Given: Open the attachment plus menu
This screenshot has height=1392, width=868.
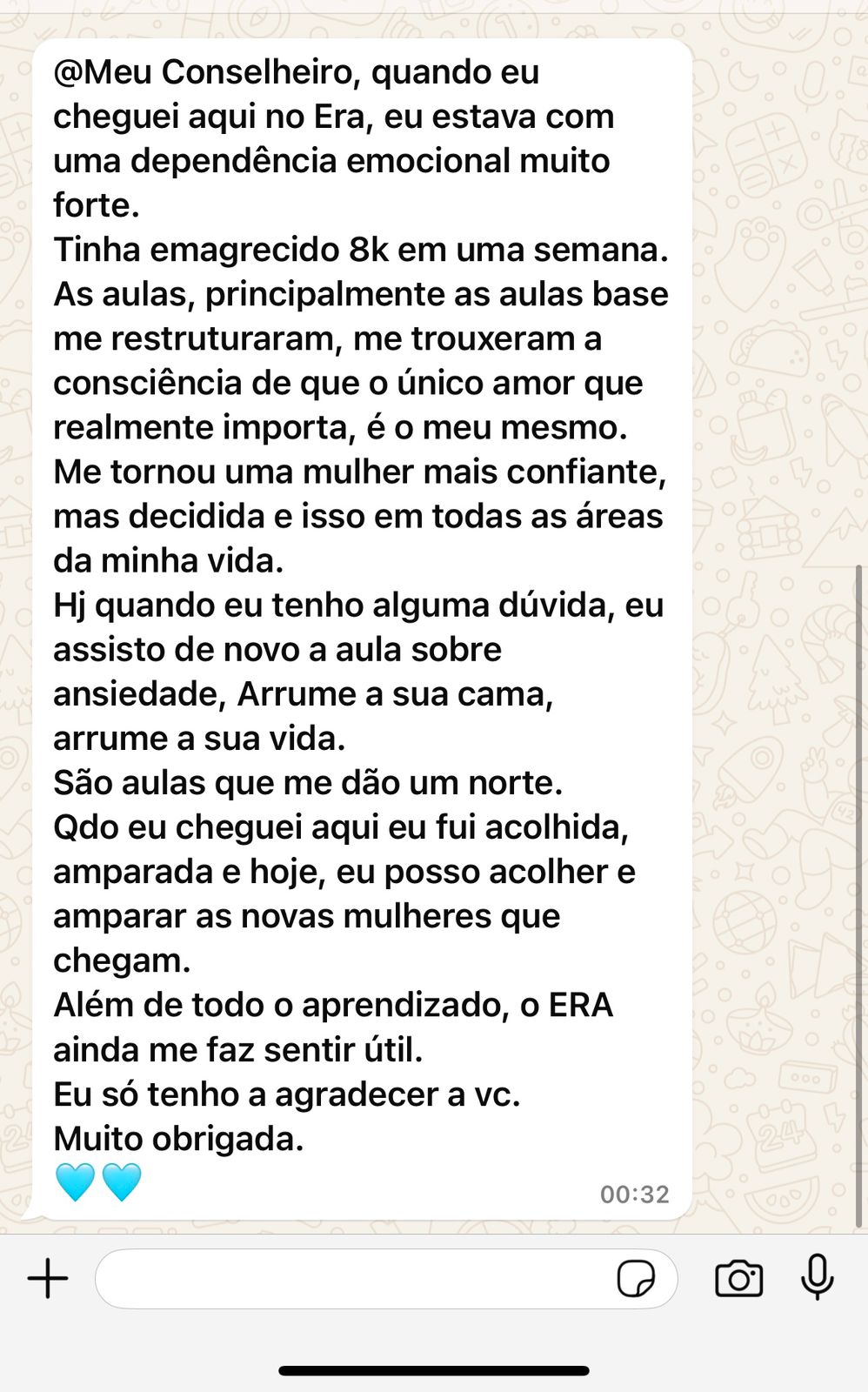Looking at the screenshot, I should tap(48, 1279).
